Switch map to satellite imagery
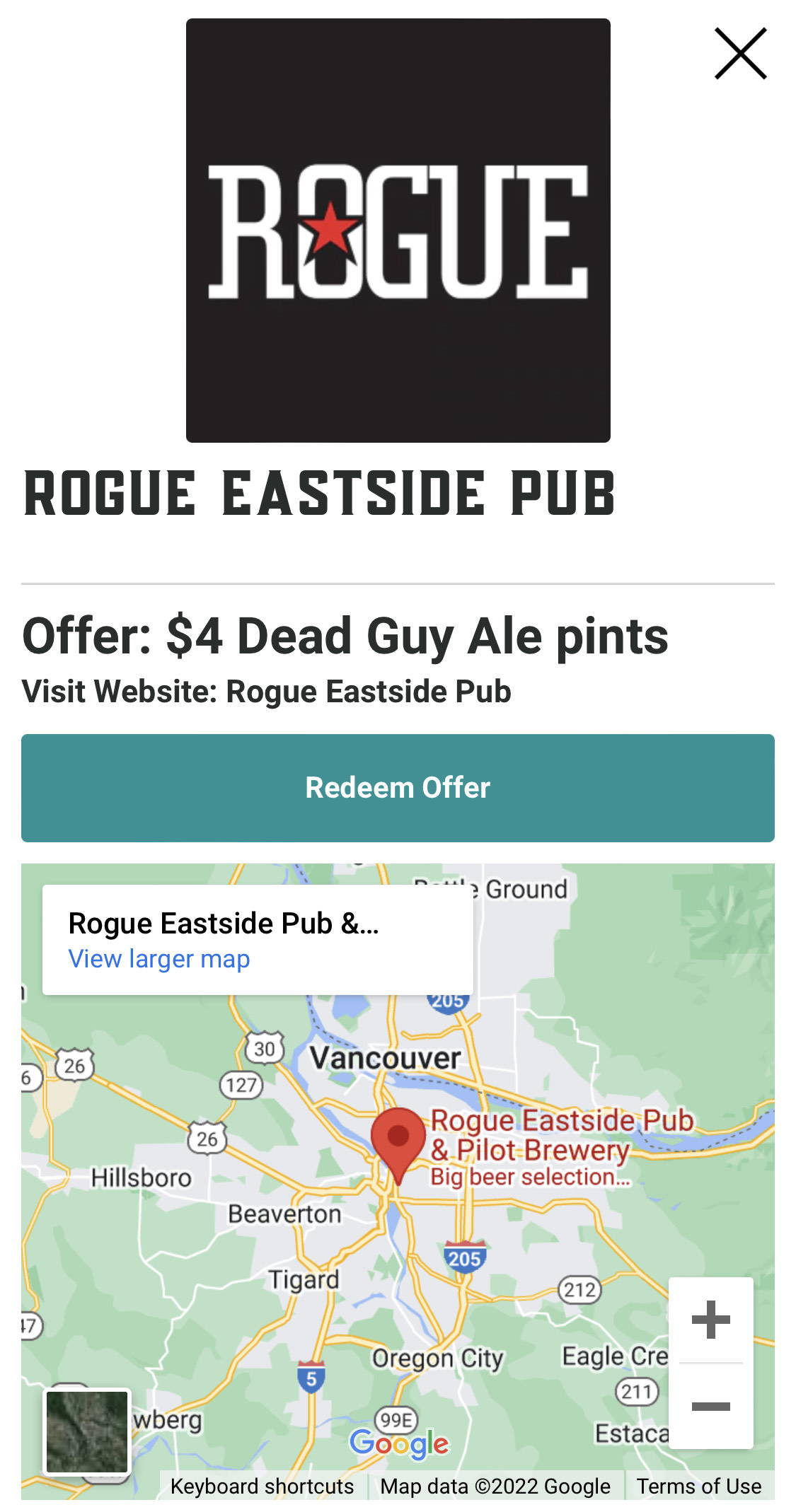This screenshot has width=796, height=1512. pyautogui.click(x=87, y=1432)
